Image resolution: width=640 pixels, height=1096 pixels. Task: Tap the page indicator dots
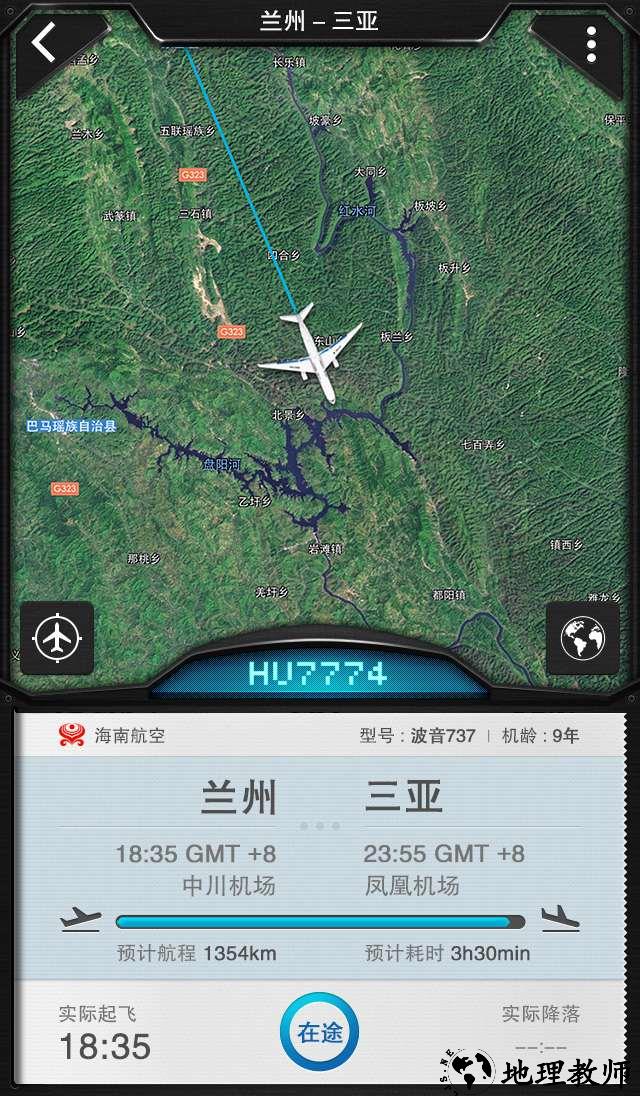(320, 826)
